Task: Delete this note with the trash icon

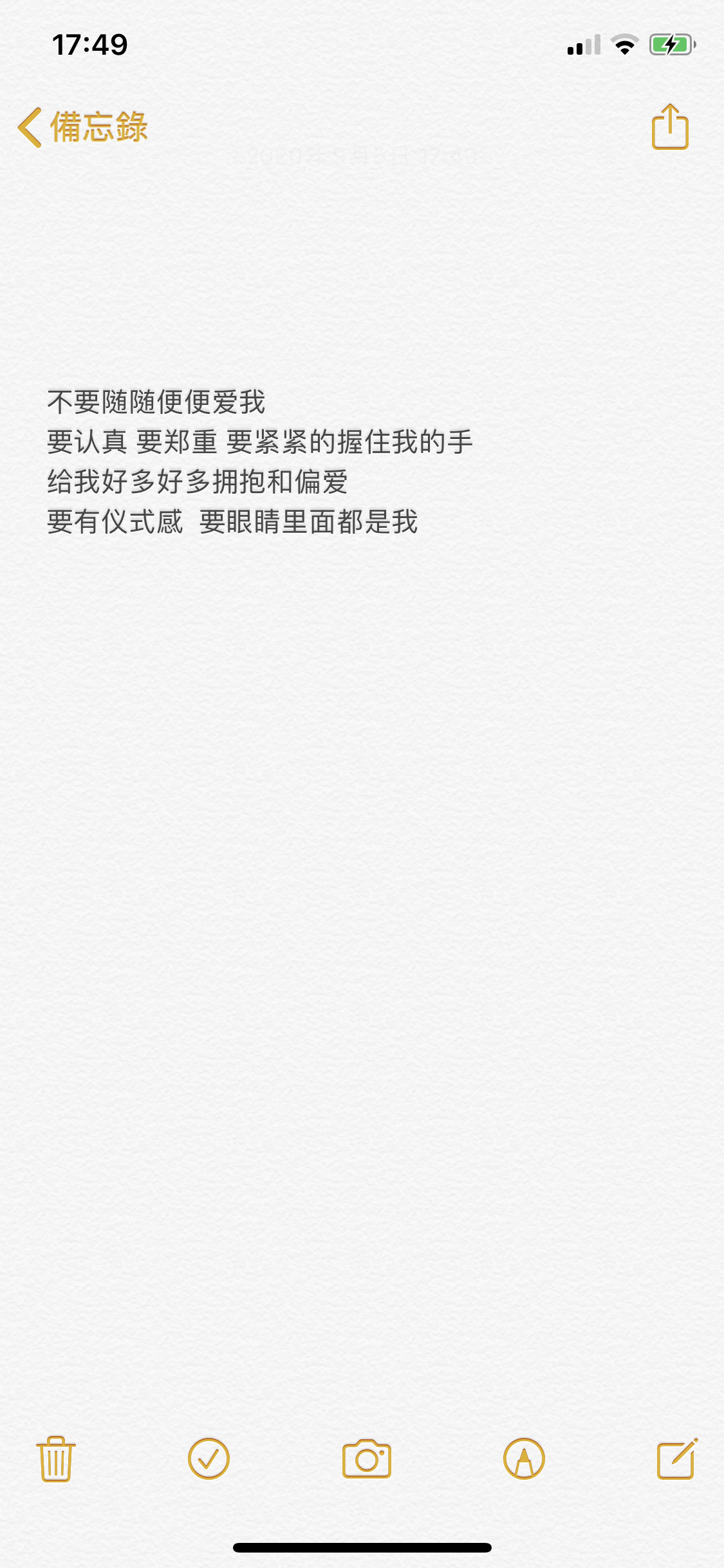Action: (x=56, y=1459)
